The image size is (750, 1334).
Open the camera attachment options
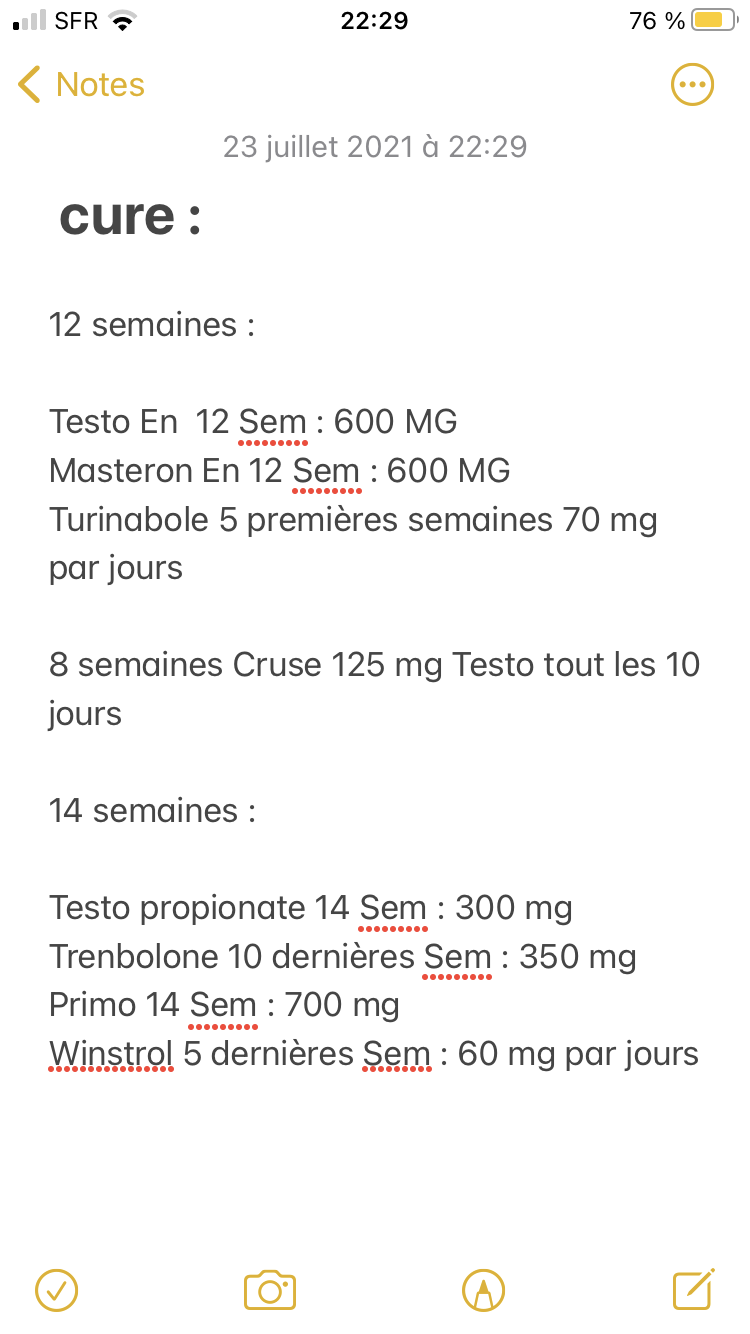[x=270, y=1290]
